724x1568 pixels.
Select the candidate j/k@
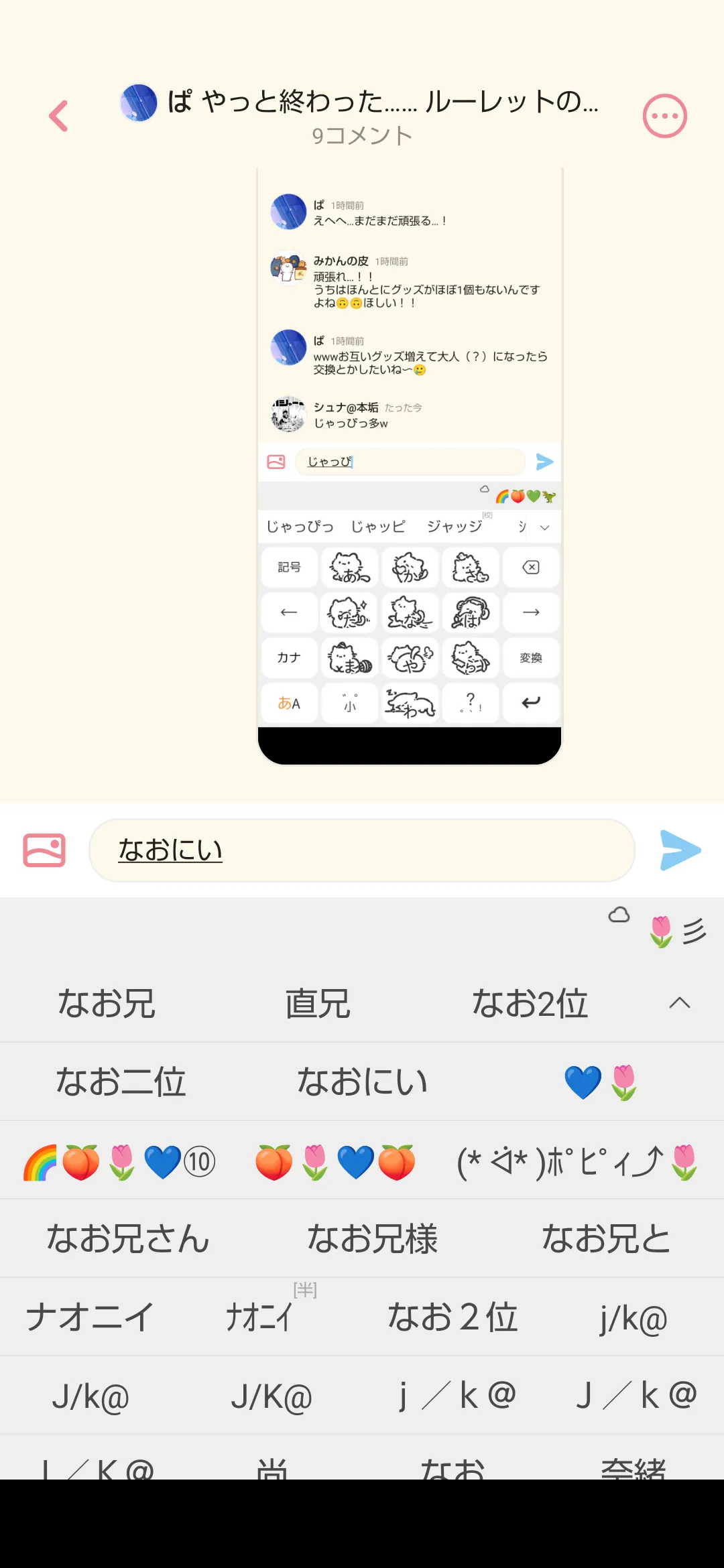click(633, 1318)
